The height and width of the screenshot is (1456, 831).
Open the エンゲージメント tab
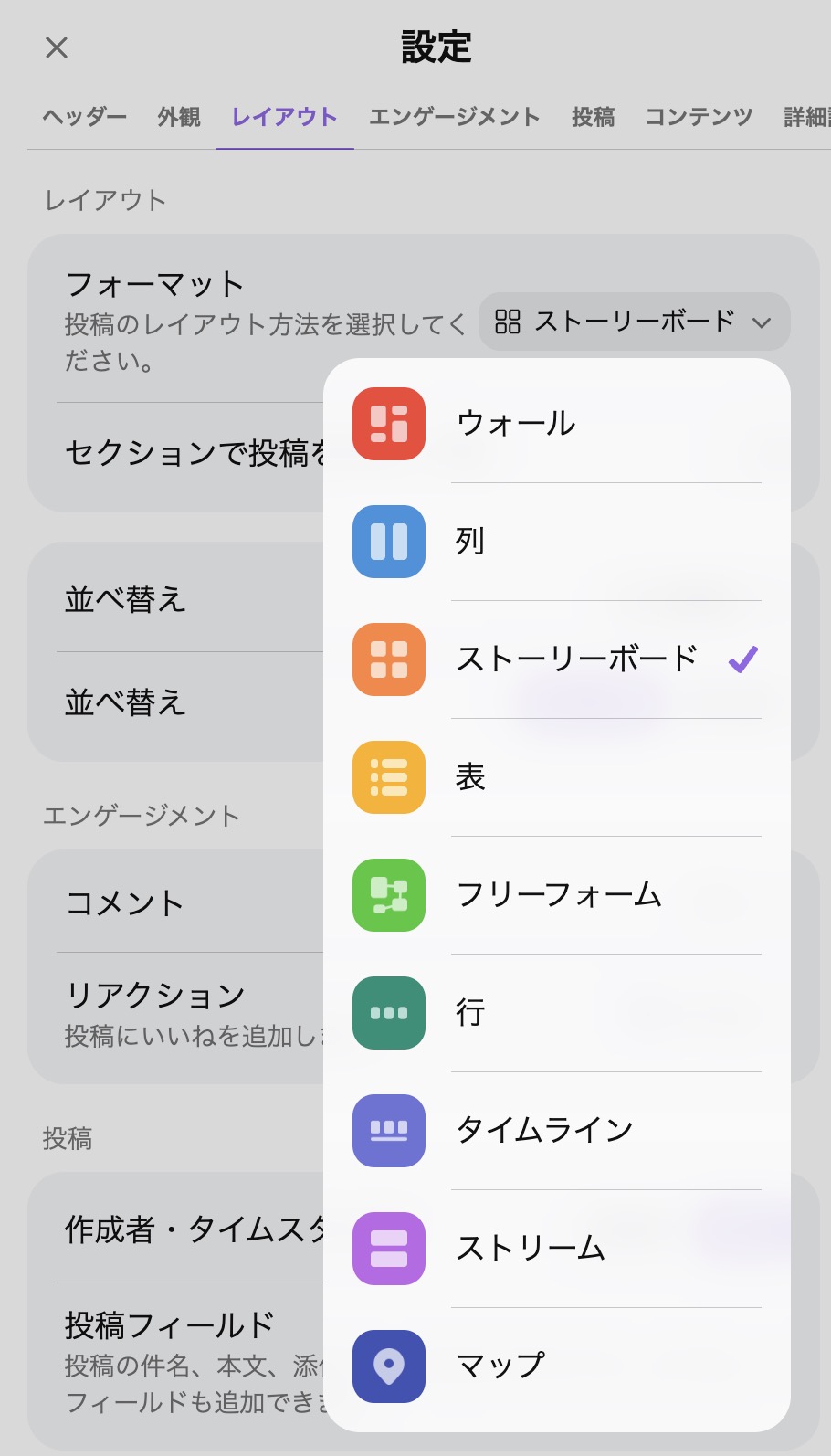[x=454, y=117]
